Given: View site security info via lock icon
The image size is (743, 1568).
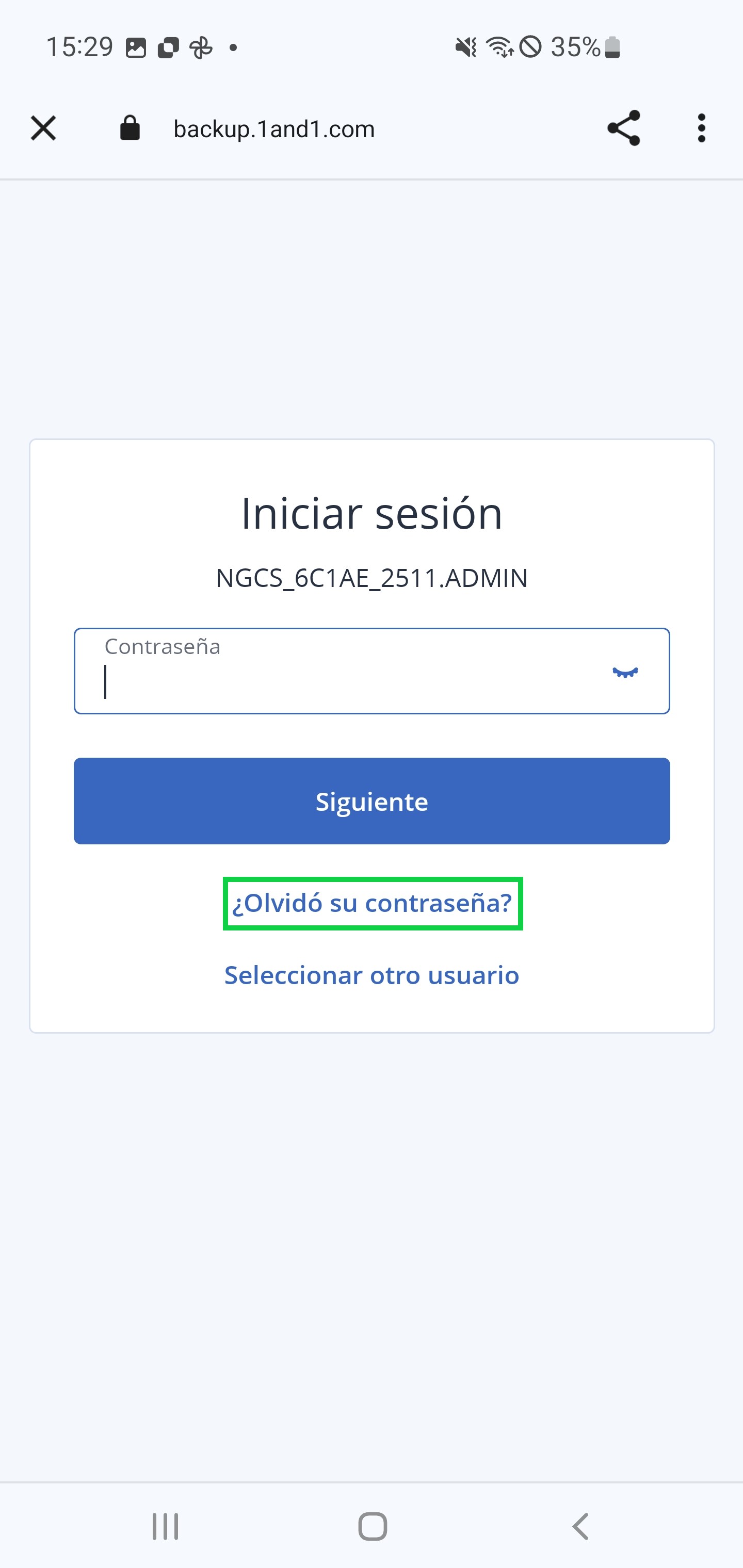Looking at the screenshot, I should point(130,128).
